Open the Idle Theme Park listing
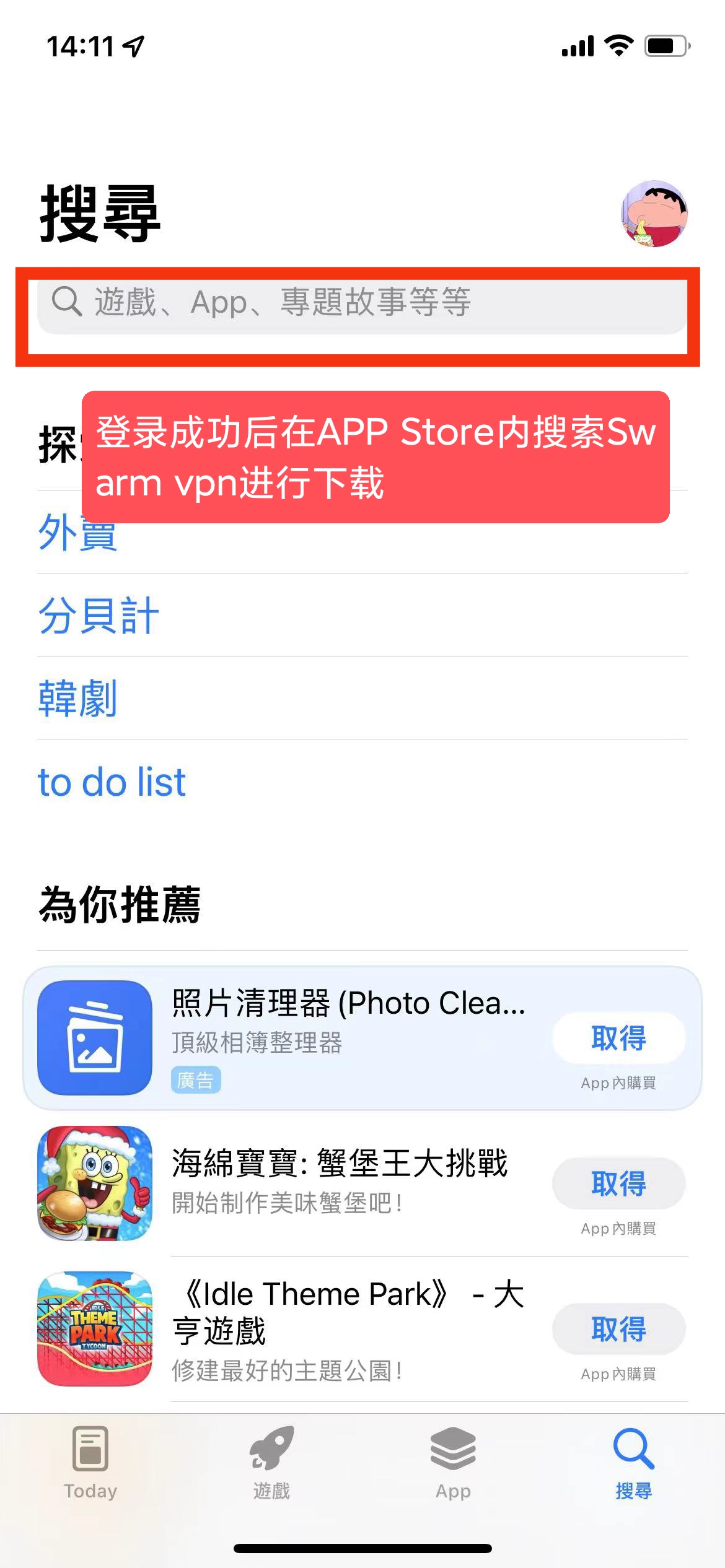Image resolution: width=725 pixels, height=1568 pixels. coord(347,1328)
